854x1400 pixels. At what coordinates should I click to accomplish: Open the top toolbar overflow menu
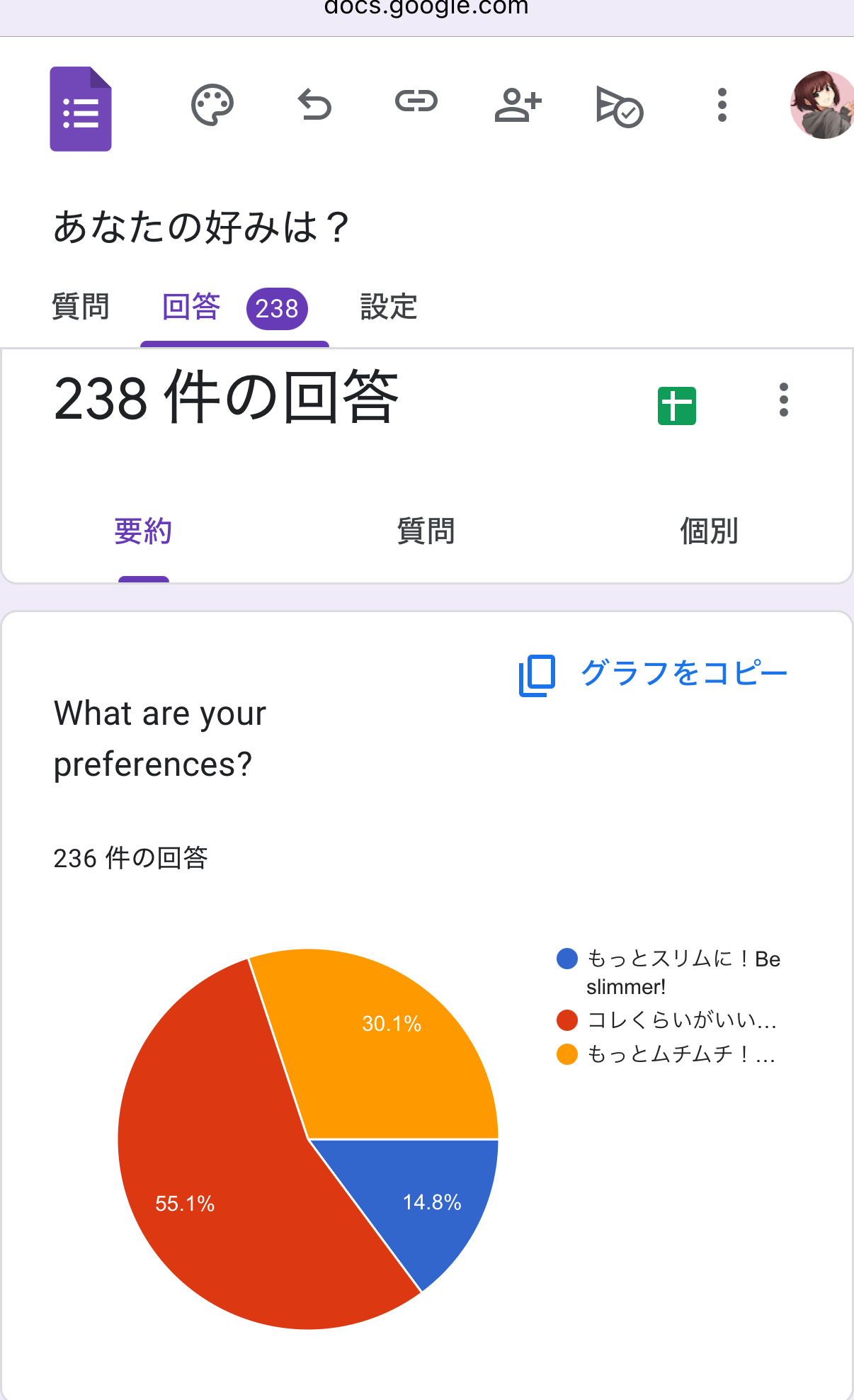pos(722,105)
